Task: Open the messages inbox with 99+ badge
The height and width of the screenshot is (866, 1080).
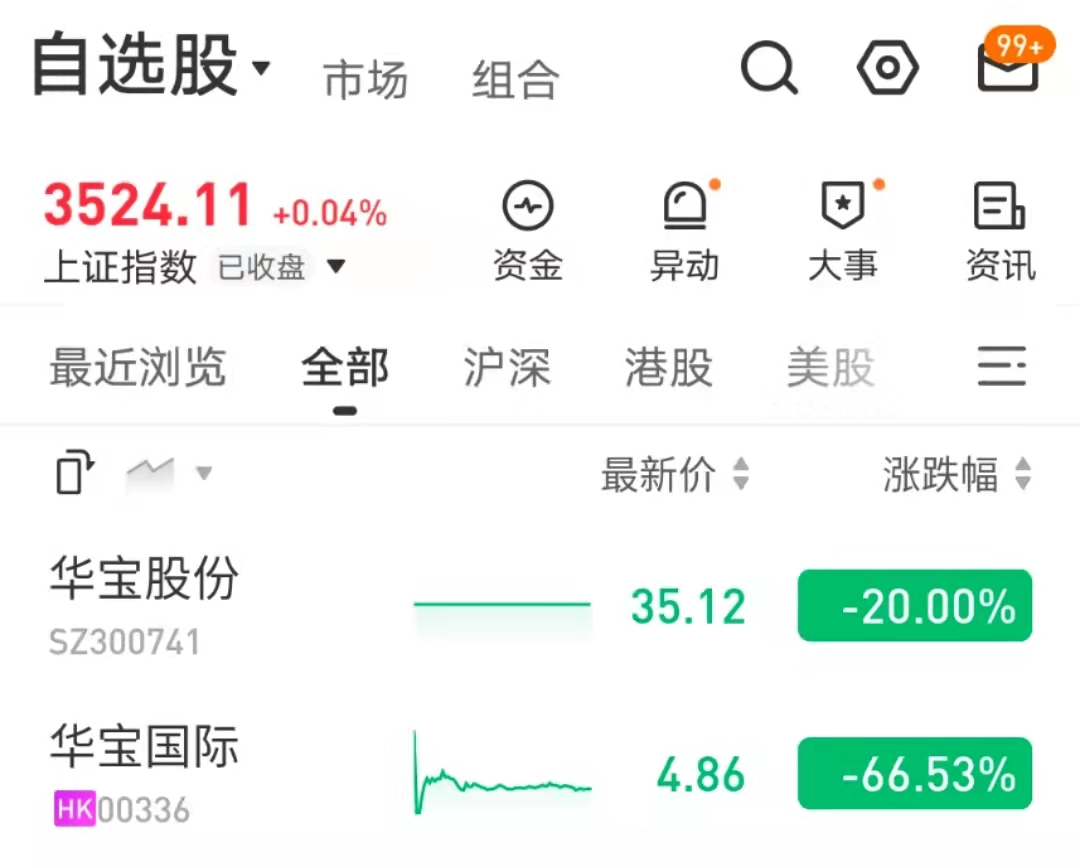Action: [1008, 66]
